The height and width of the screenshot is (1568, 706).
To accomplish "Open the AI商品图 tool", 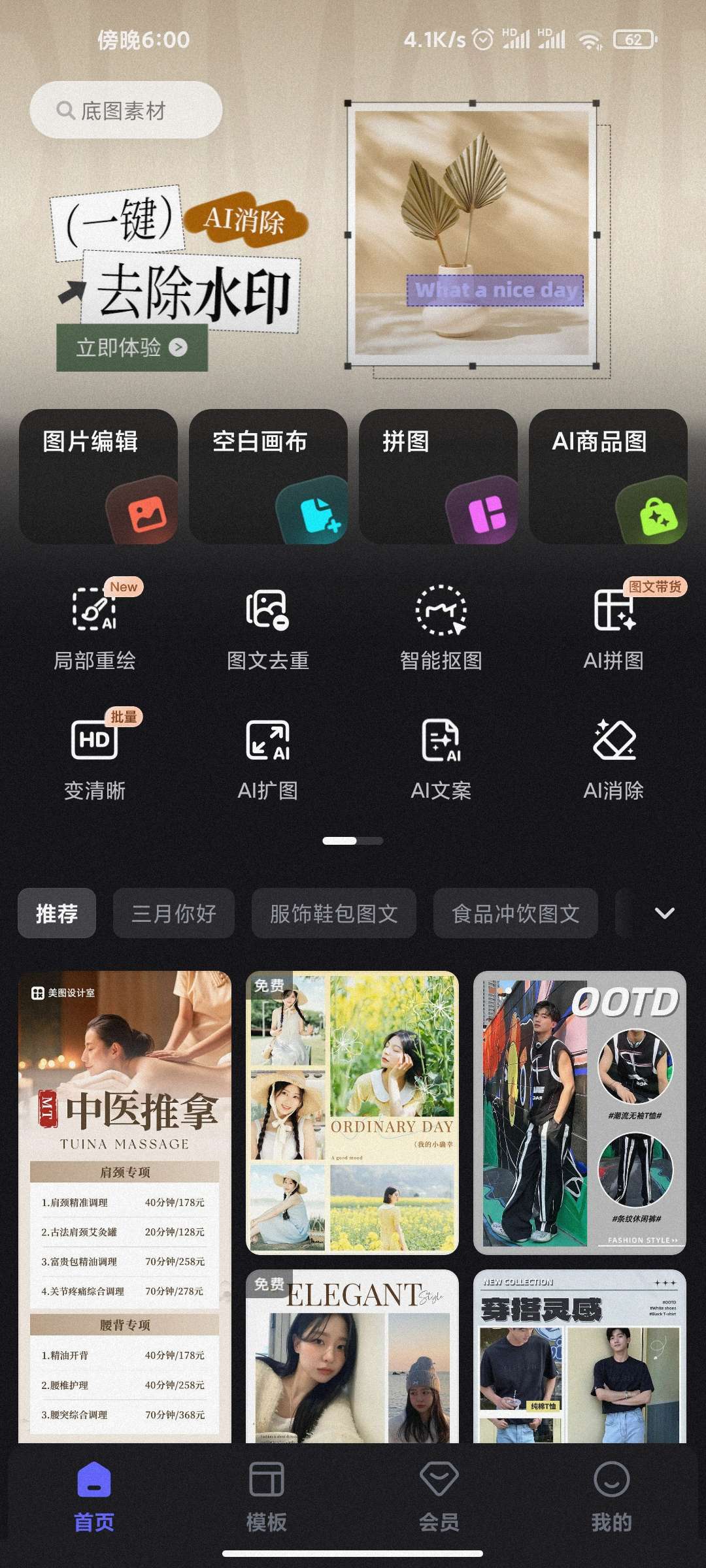I will coord(608,476).
